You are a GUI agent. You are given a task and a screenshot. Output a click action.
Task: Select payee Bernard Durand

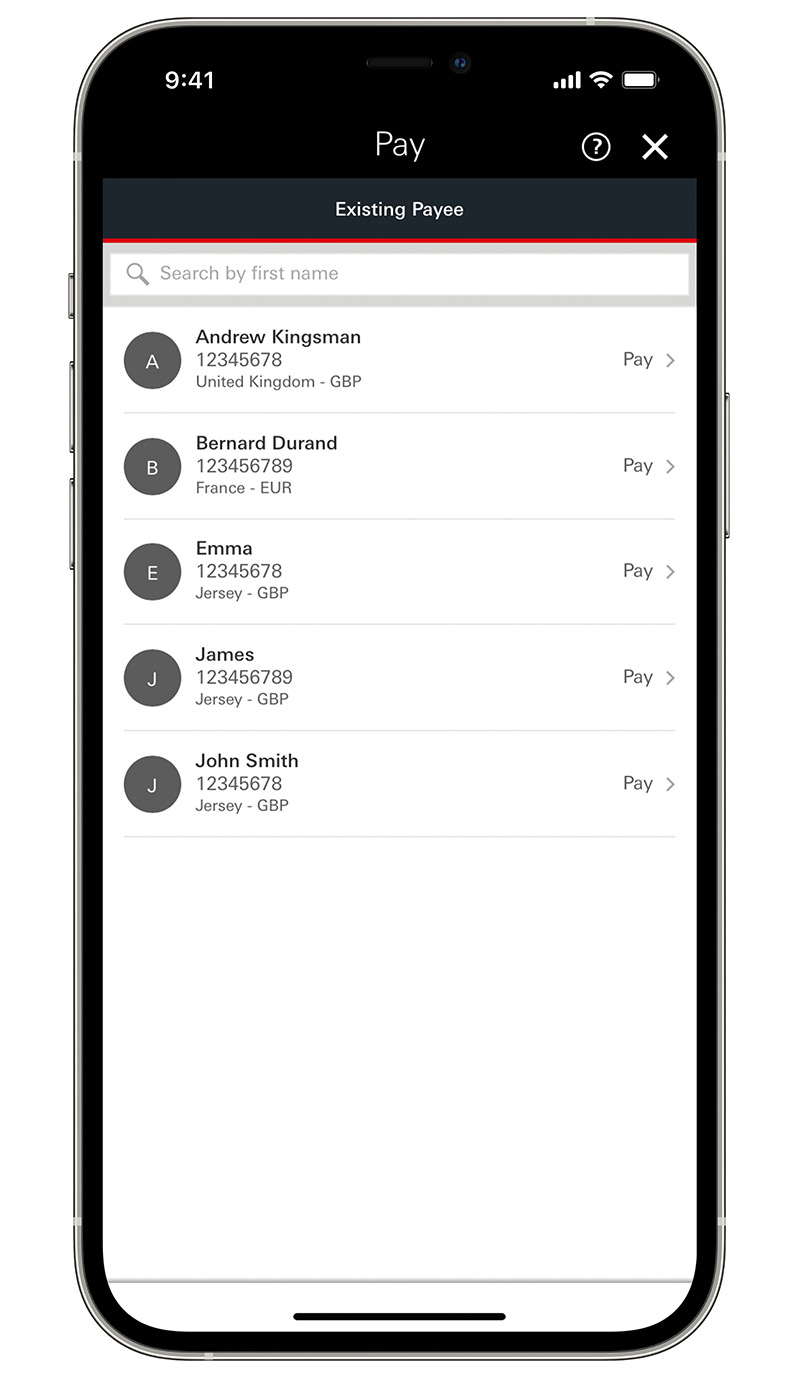tap(400, 466)
